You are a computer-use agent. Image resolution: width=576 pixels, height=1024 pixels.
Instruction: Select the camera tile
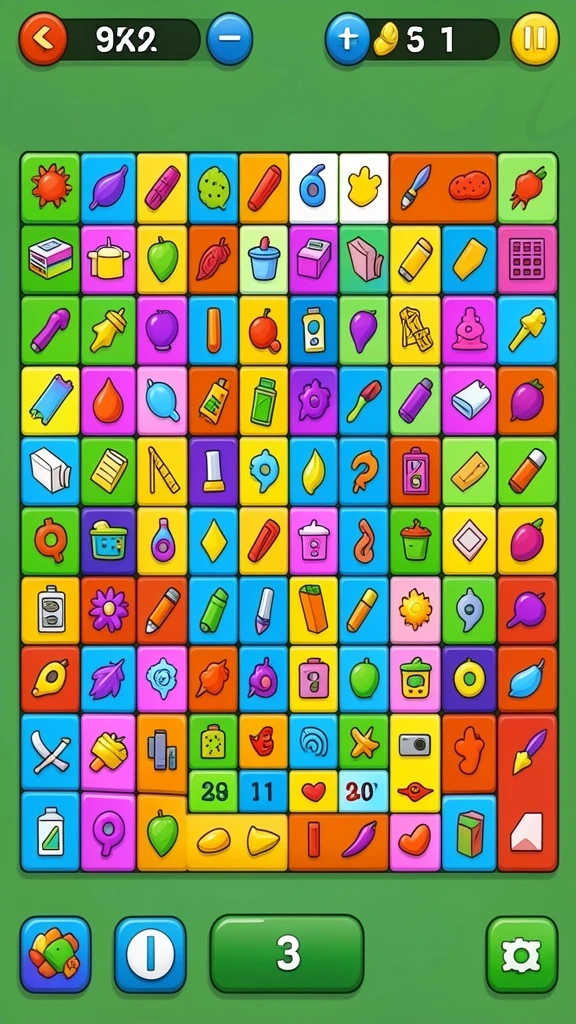coord(415,743)
